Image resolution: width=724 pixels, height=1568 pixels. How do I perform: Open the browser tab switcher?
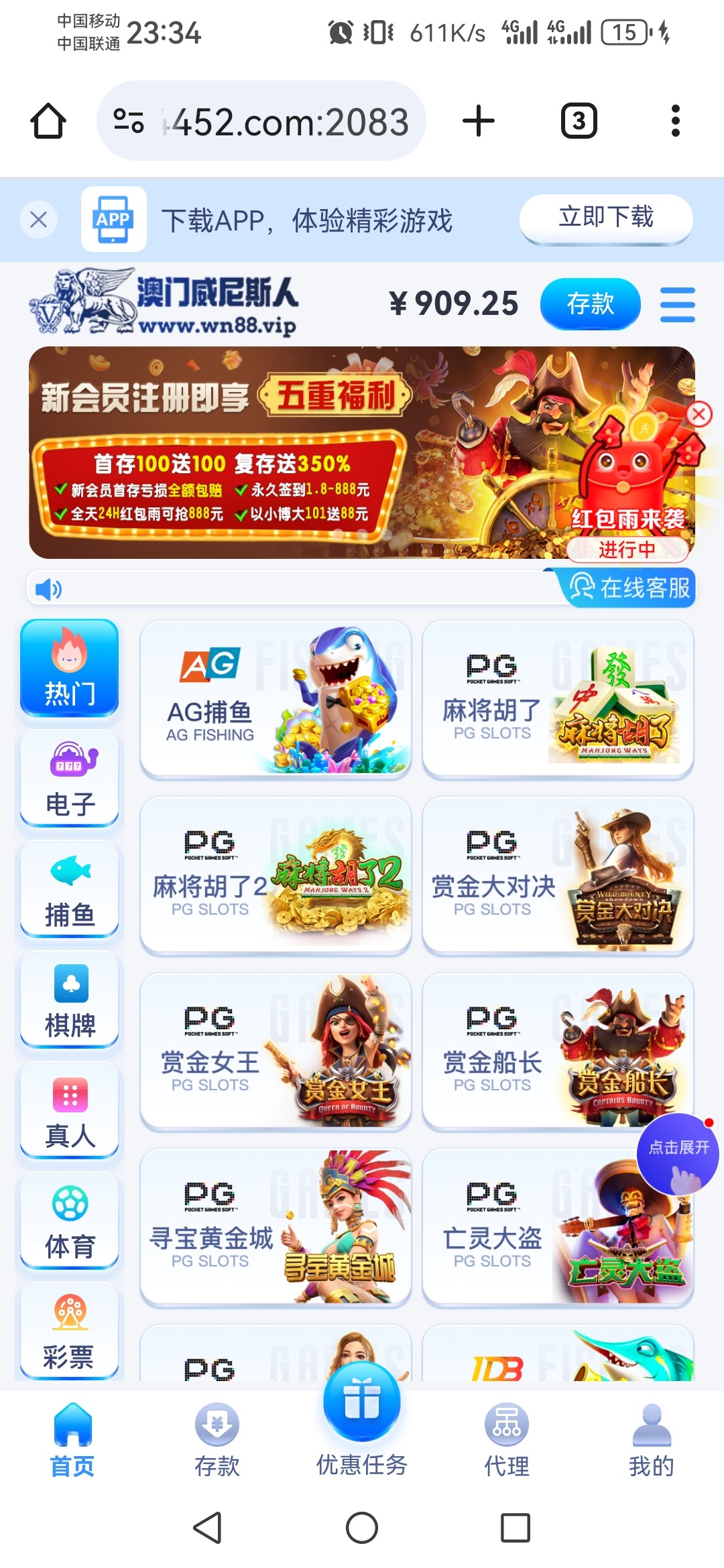click(579, 121)
